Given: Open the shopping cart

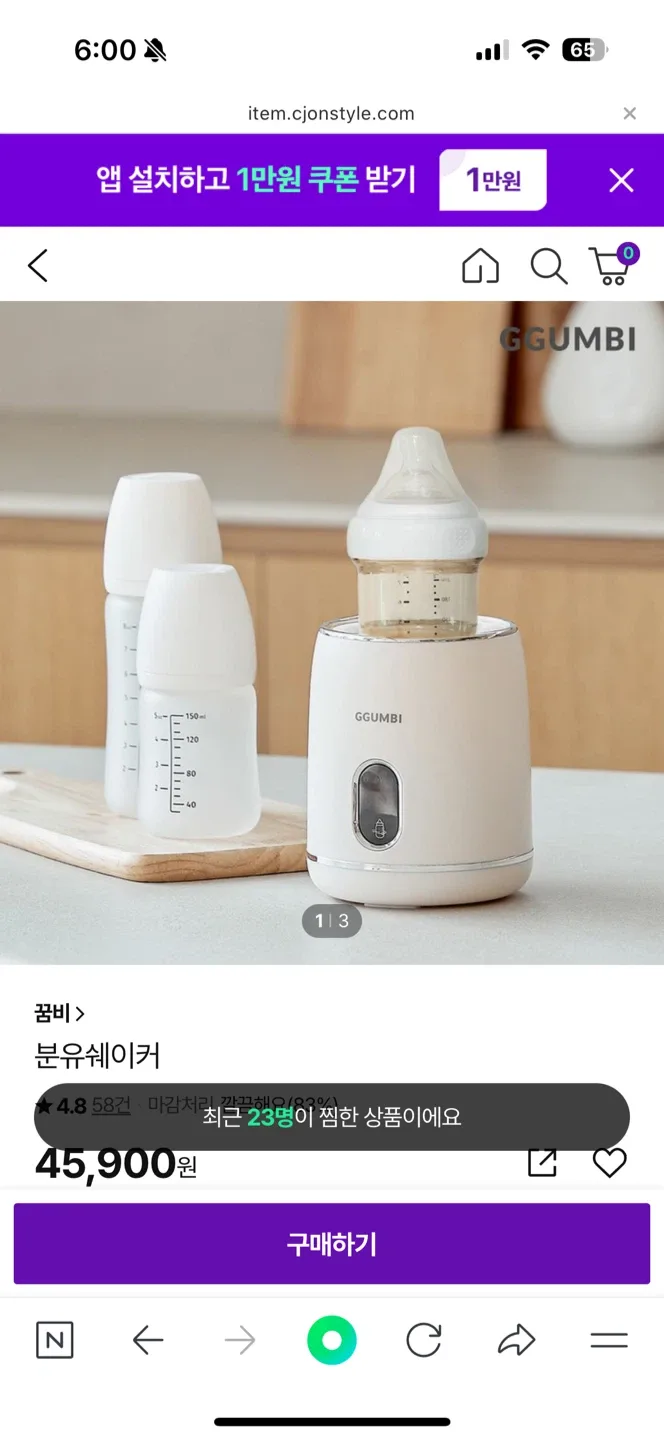Looking at the screenshot, I should click(x=612, y=266).
